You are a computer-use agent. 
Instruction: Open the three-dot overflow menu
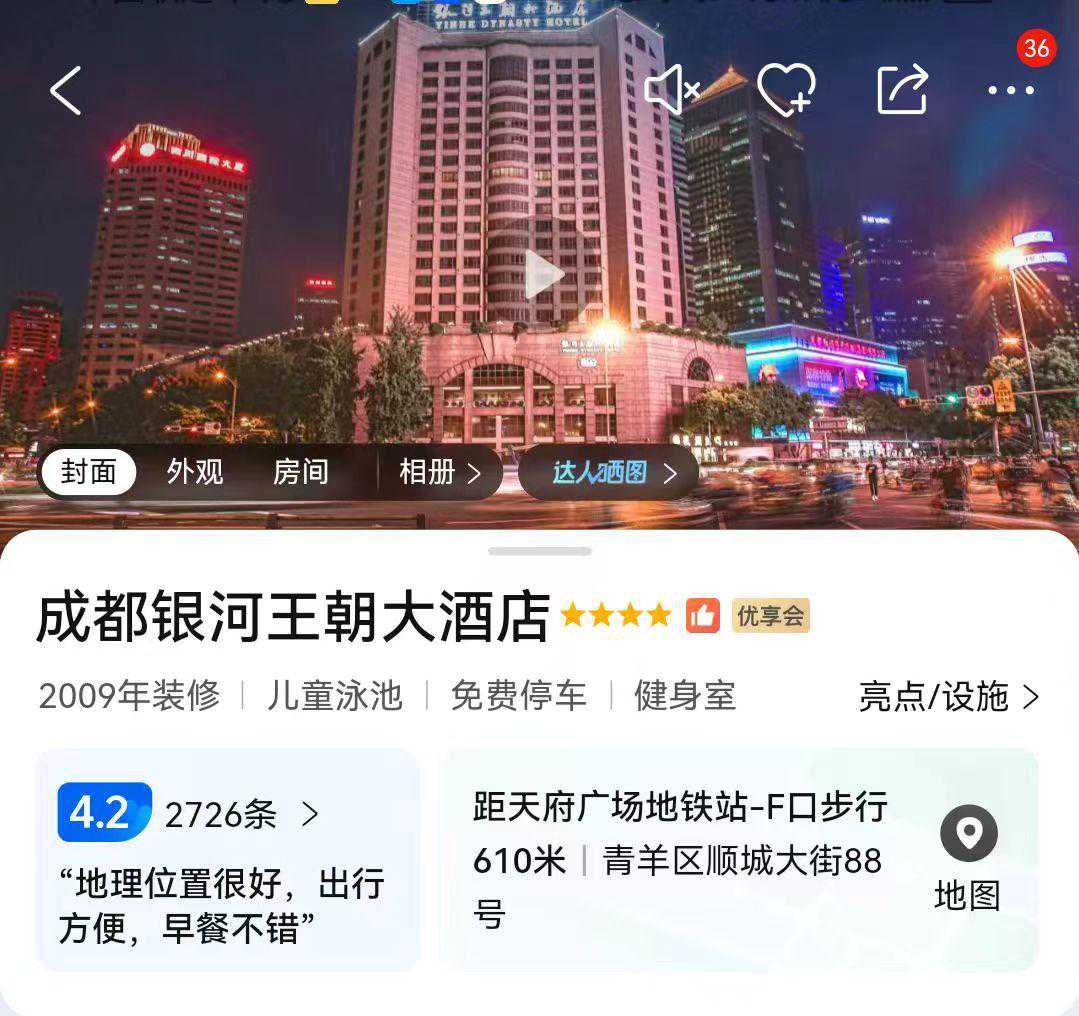tap(1011, 91)
